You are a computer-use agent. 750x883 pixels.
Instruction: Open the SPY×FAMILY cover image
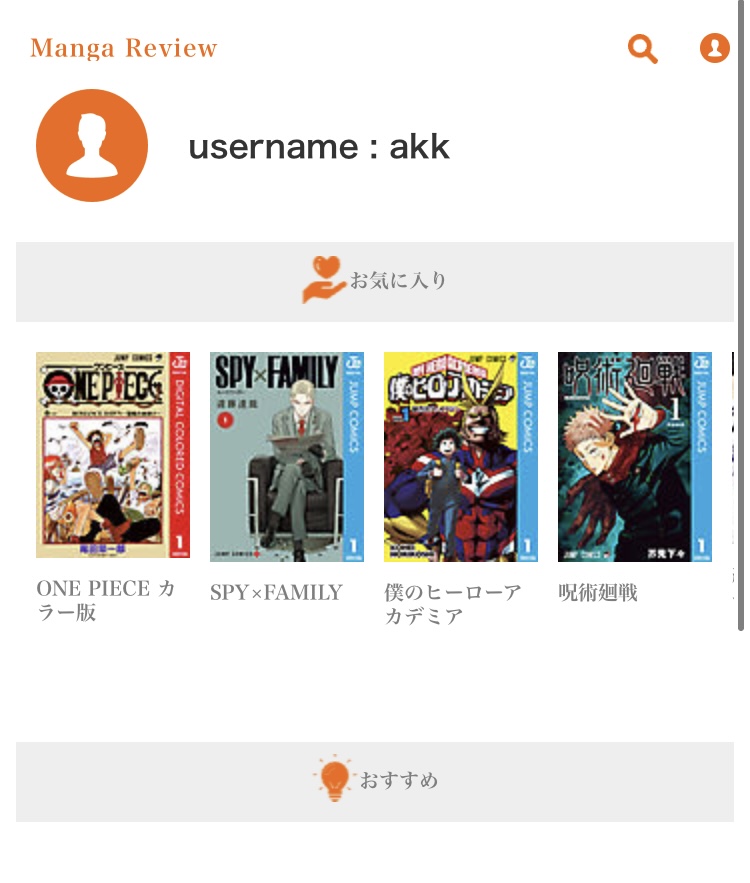[x=287, y=455]
